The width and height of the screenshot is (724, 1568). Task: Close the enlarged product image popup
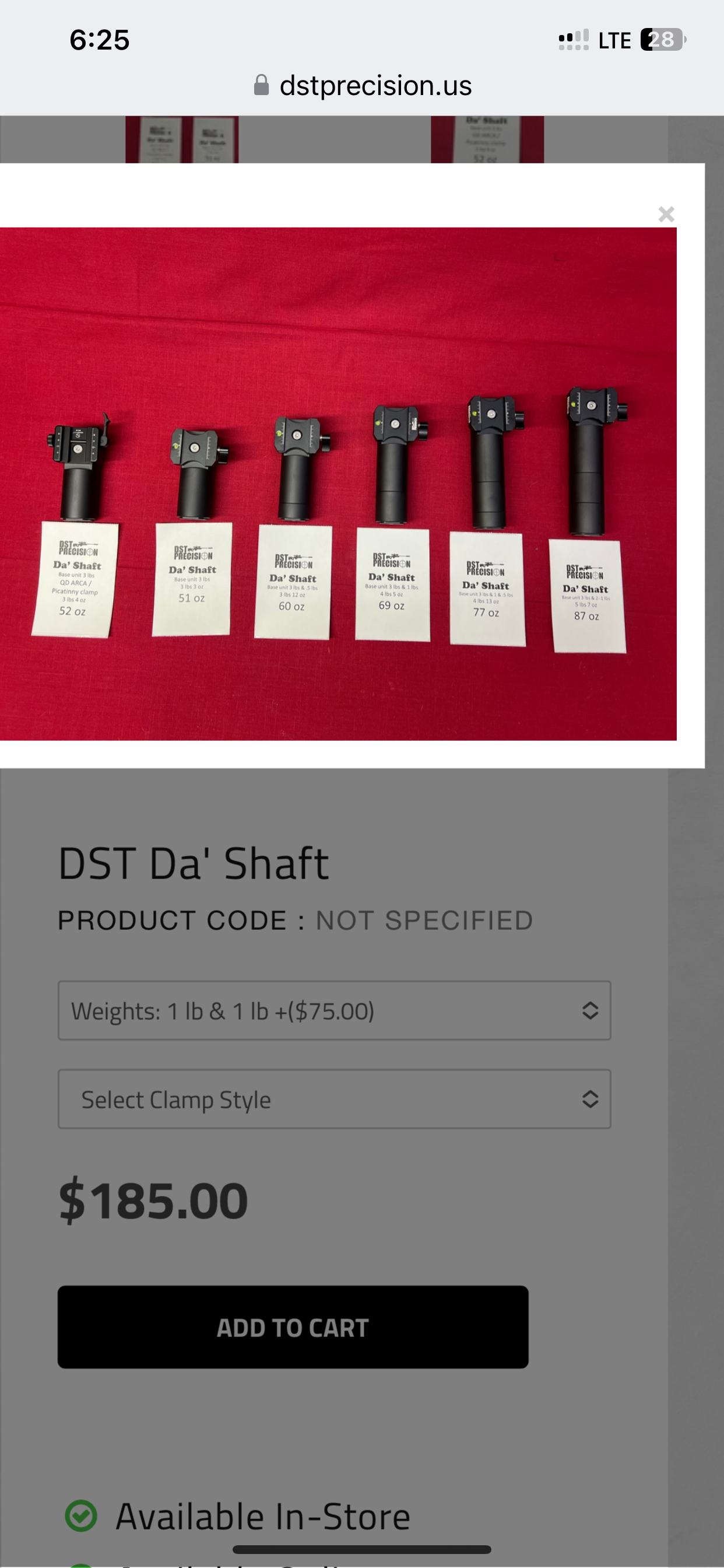click(x=666, y=214)
